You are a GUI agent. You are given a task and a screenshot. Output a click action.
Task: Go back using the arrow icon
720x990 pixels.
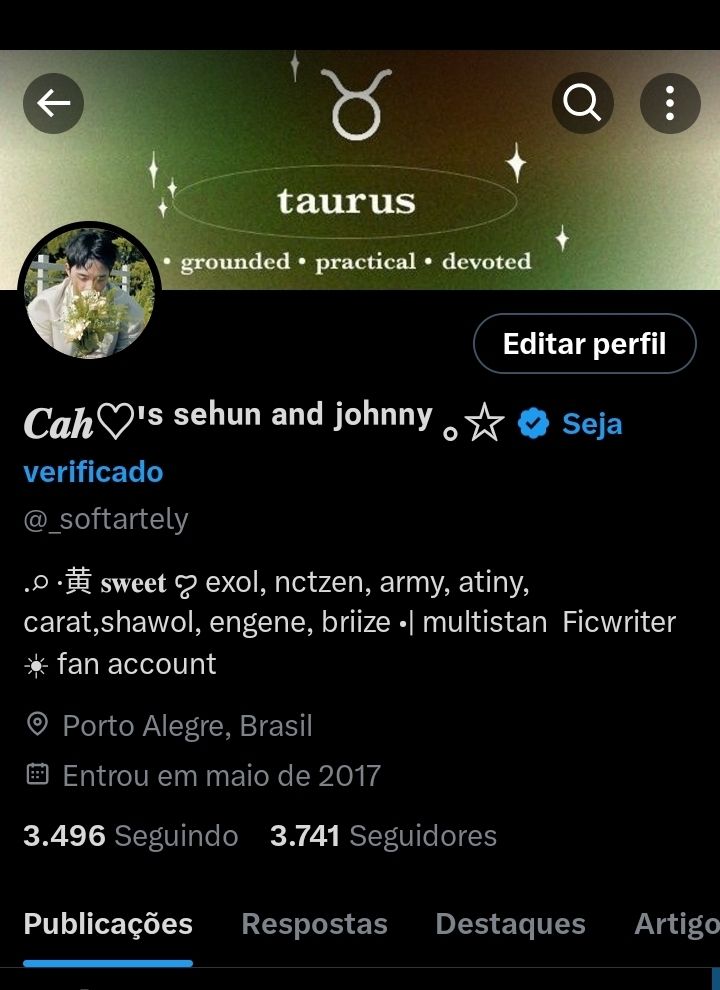click(53, 103)
